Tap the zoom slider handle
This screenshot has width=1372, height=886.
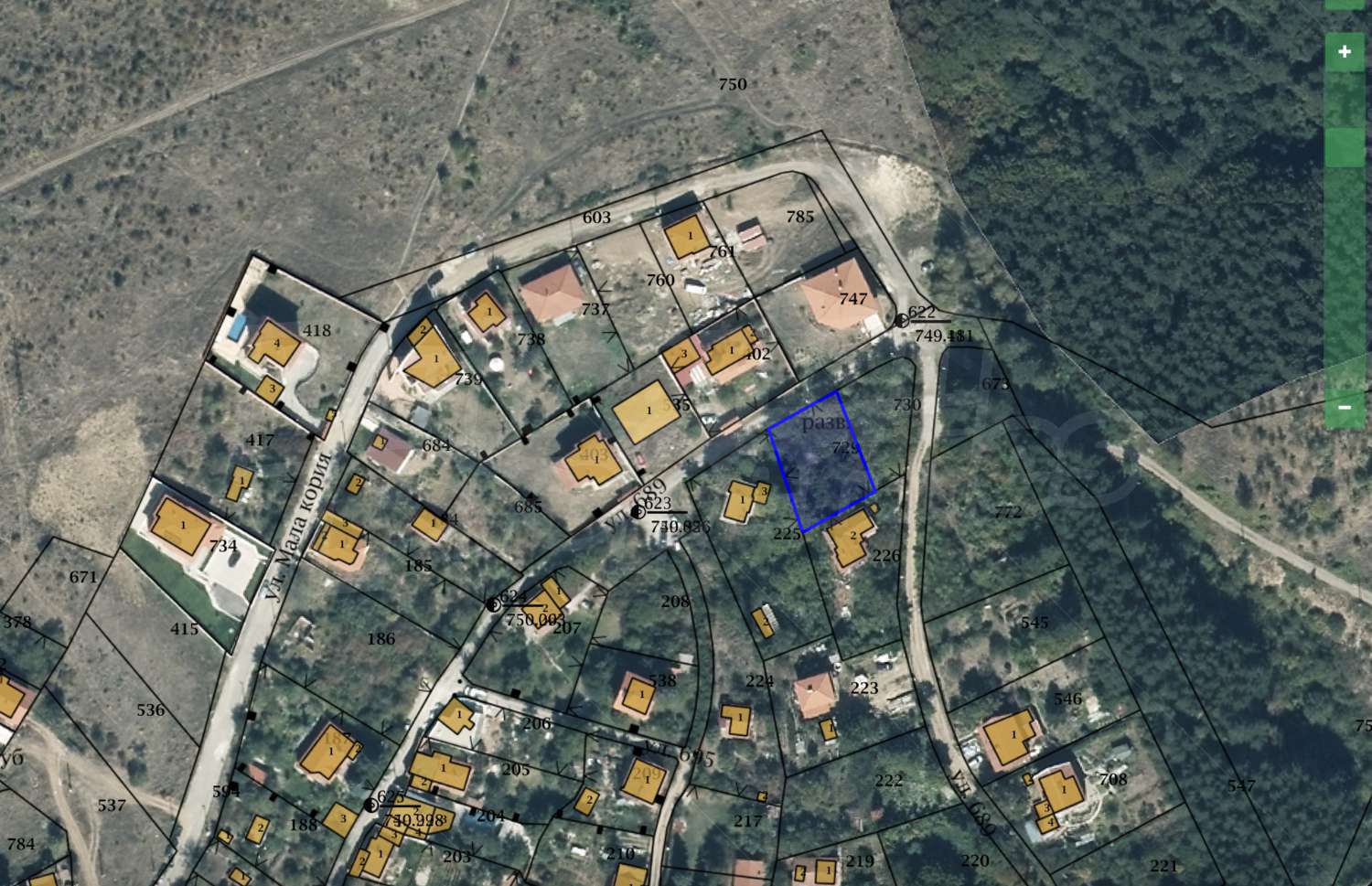(x=1345, y=147)
